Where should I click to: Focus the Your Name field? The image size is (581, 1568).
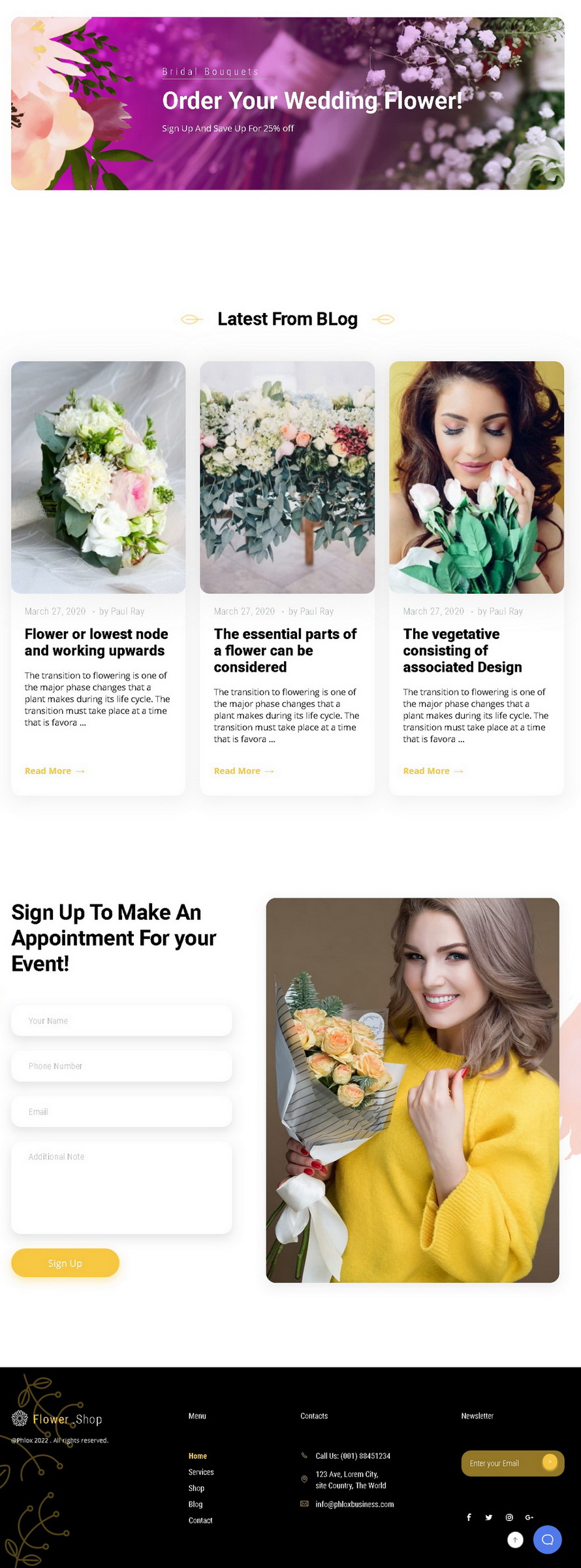[x=121, y=1021]
